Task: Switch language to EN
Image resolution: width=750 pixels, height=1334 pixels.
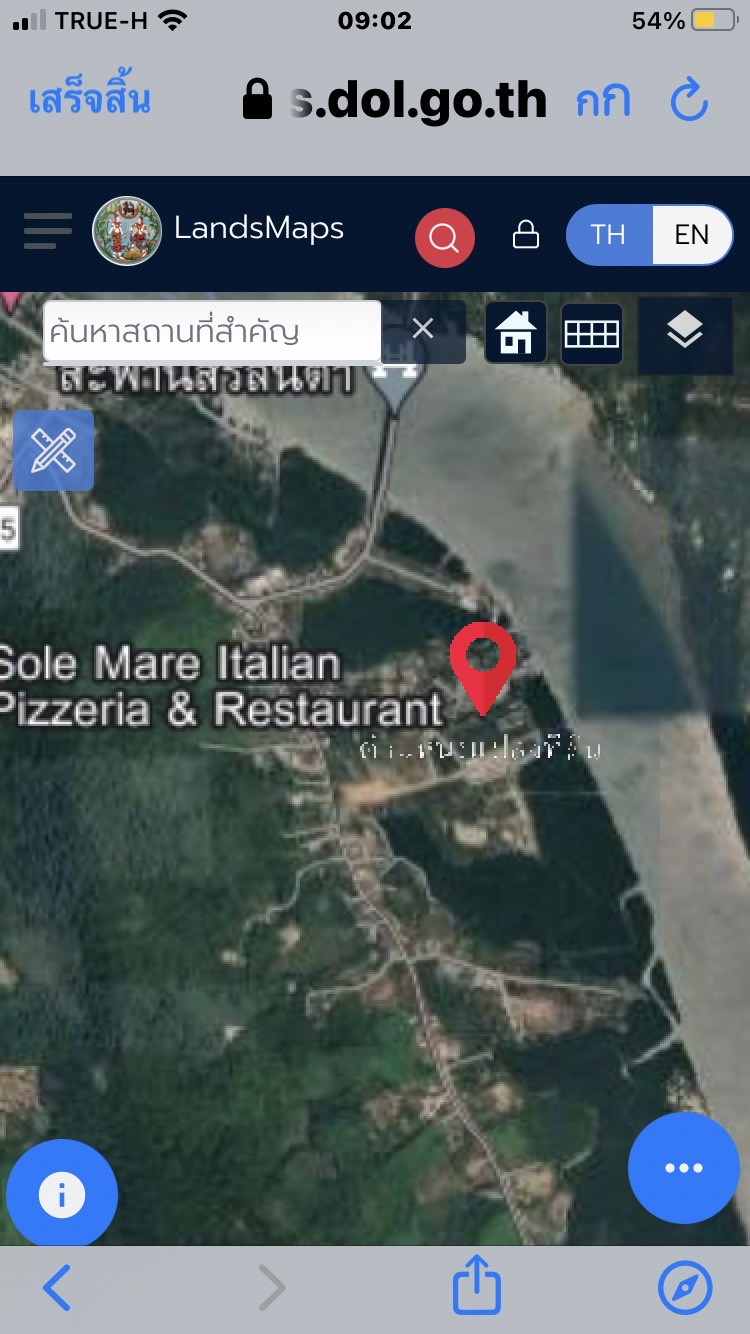Action: click(691, 235)
